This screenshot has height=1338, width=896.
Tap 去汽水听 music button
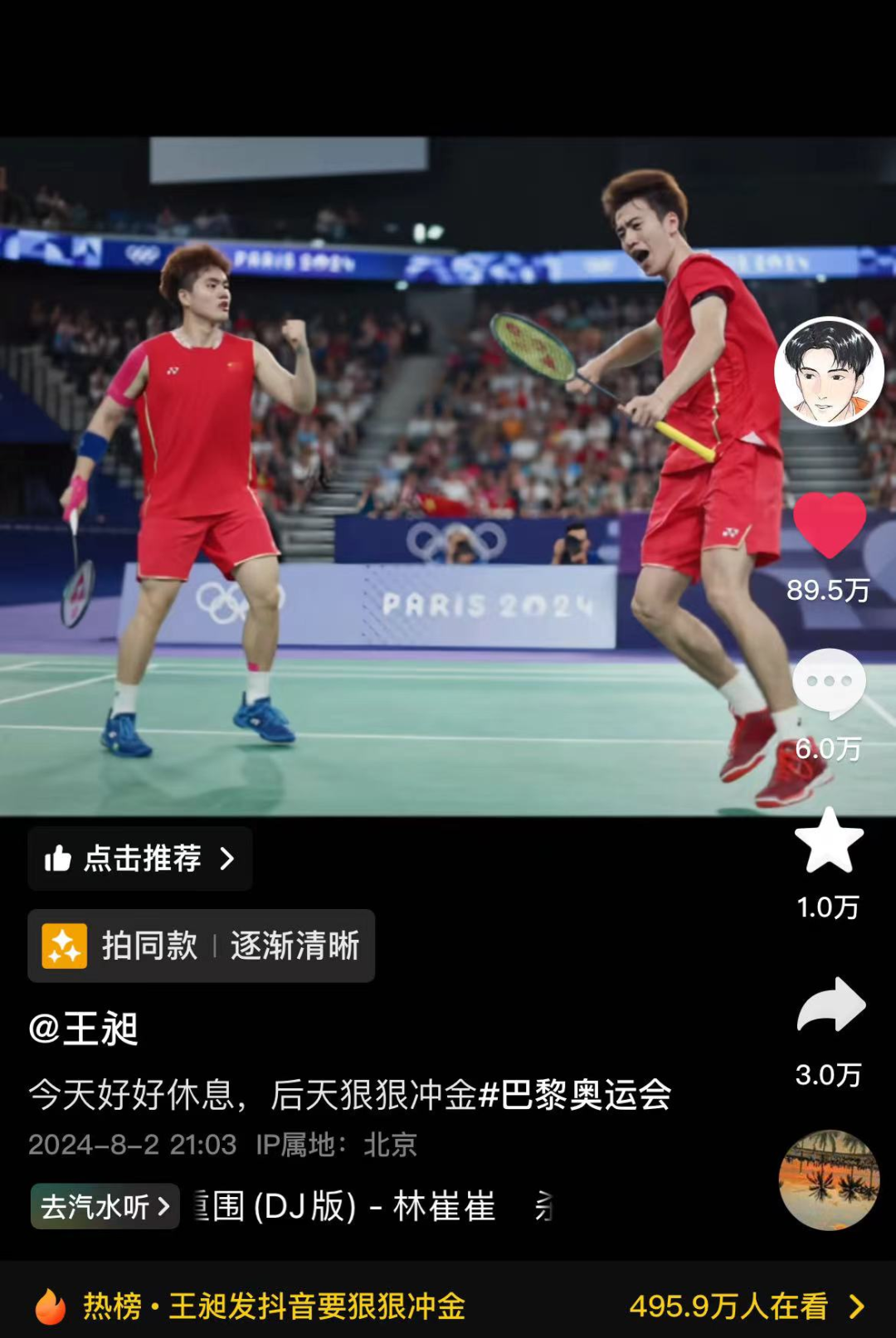[105, 1206]
